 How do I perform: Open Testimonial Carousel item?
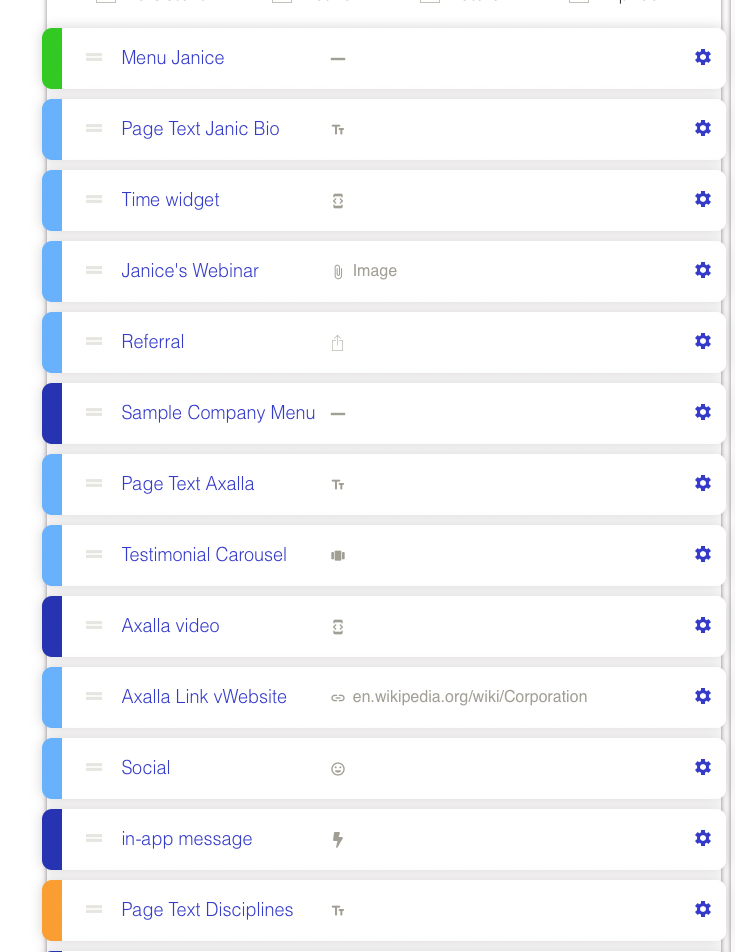pyautogui.click(x=204, y=554)
